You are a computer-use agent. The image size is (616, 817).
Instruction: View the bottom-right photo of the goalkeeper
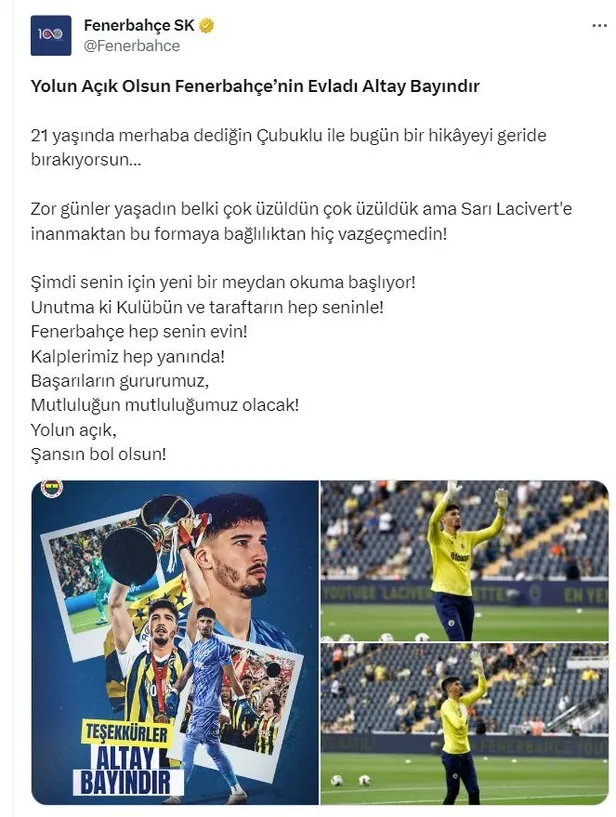click(x=463, y=725)
